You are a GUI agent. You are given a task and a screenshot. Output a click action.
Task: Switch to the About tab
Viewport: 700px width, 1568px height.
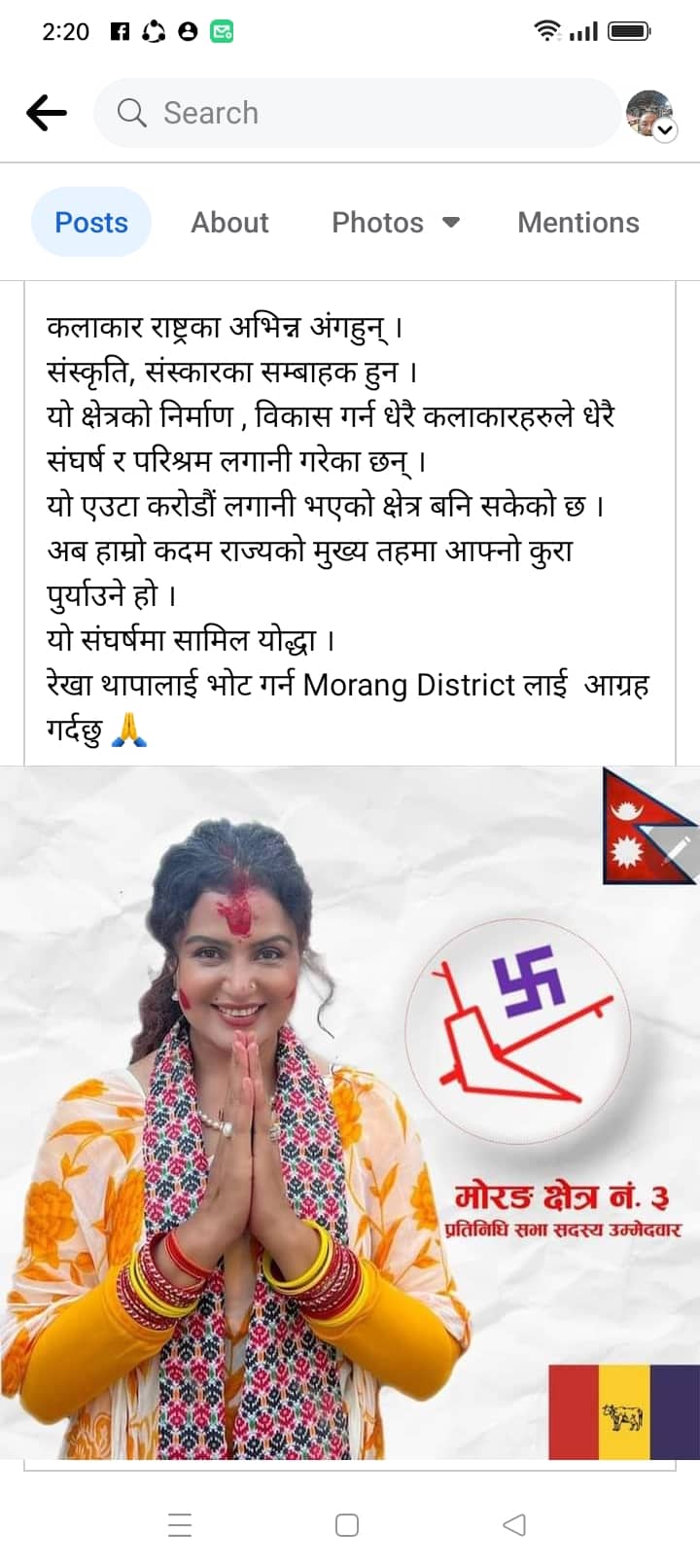click(x=229, y=222)
